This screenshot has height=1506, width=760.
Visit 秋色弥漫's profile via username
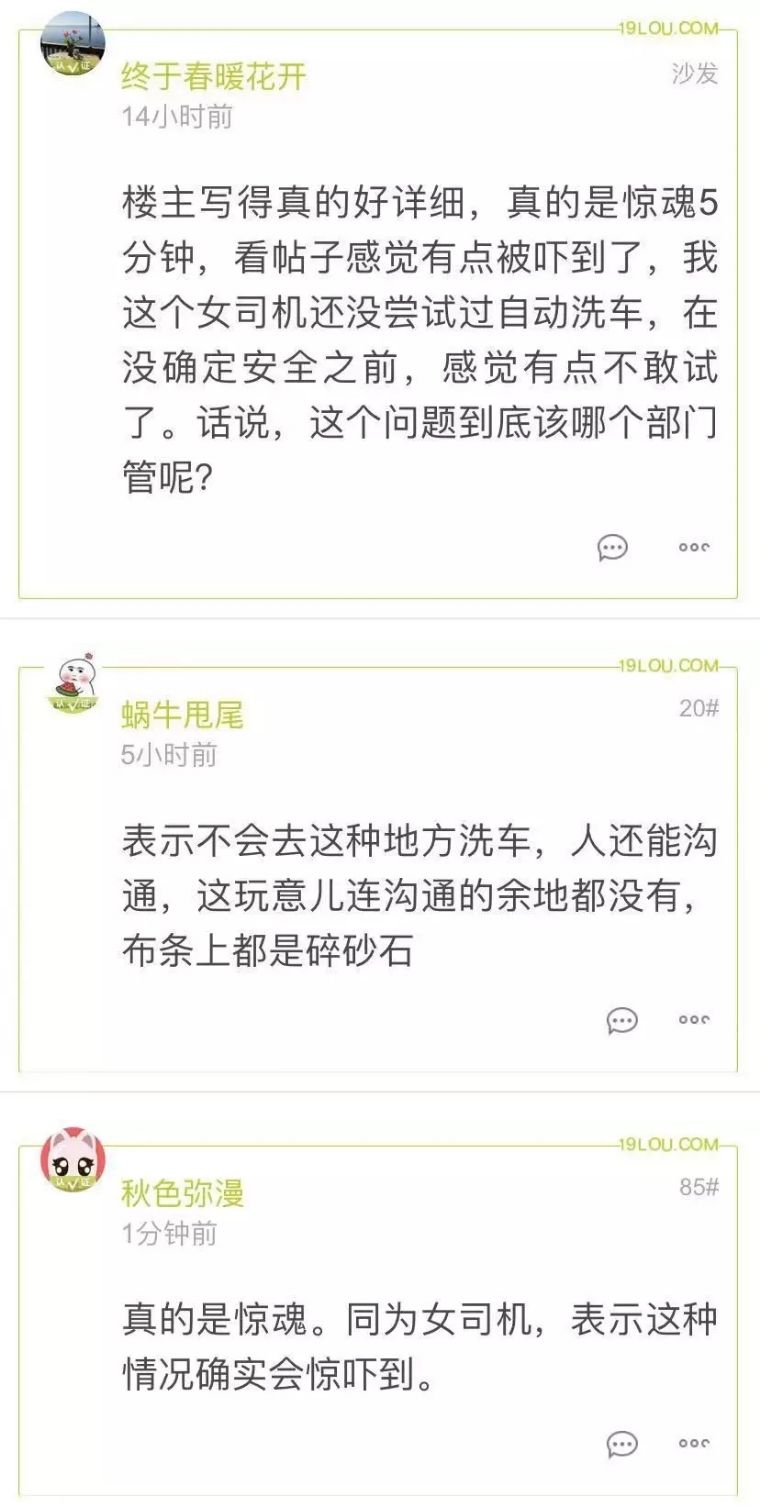click(x=182, y=1193)
